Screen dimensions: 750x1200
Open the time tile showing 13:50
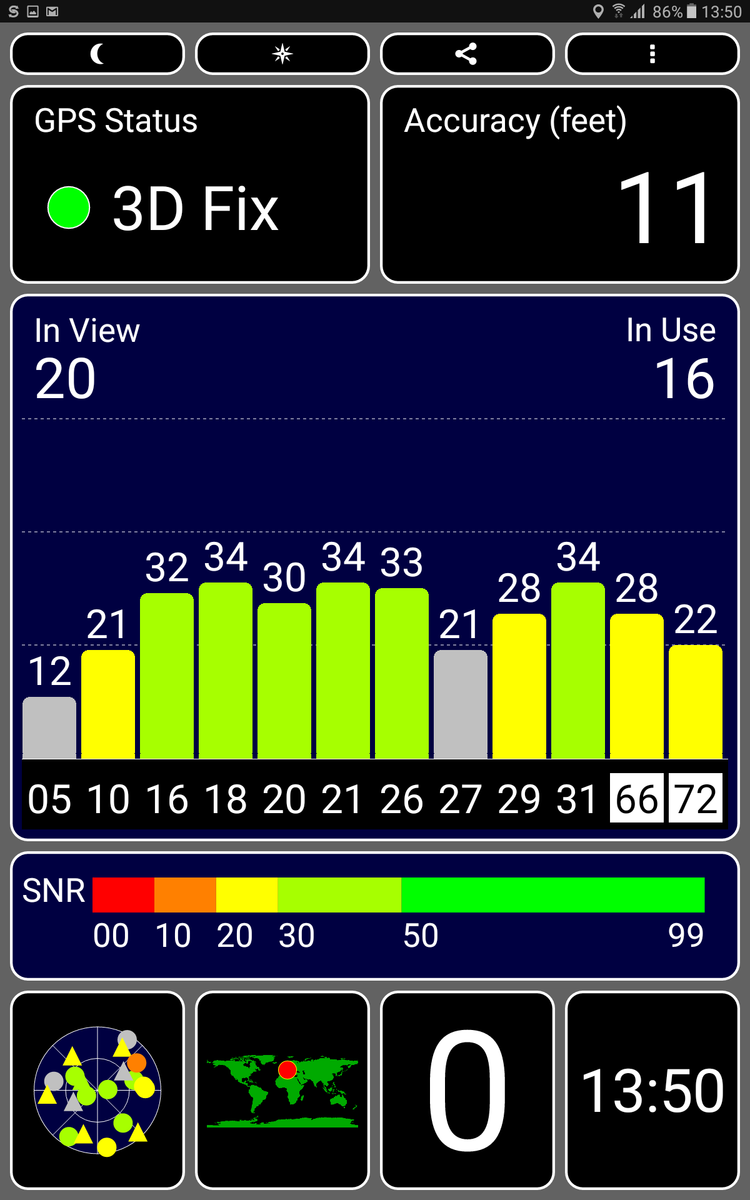click(652, 1089)
